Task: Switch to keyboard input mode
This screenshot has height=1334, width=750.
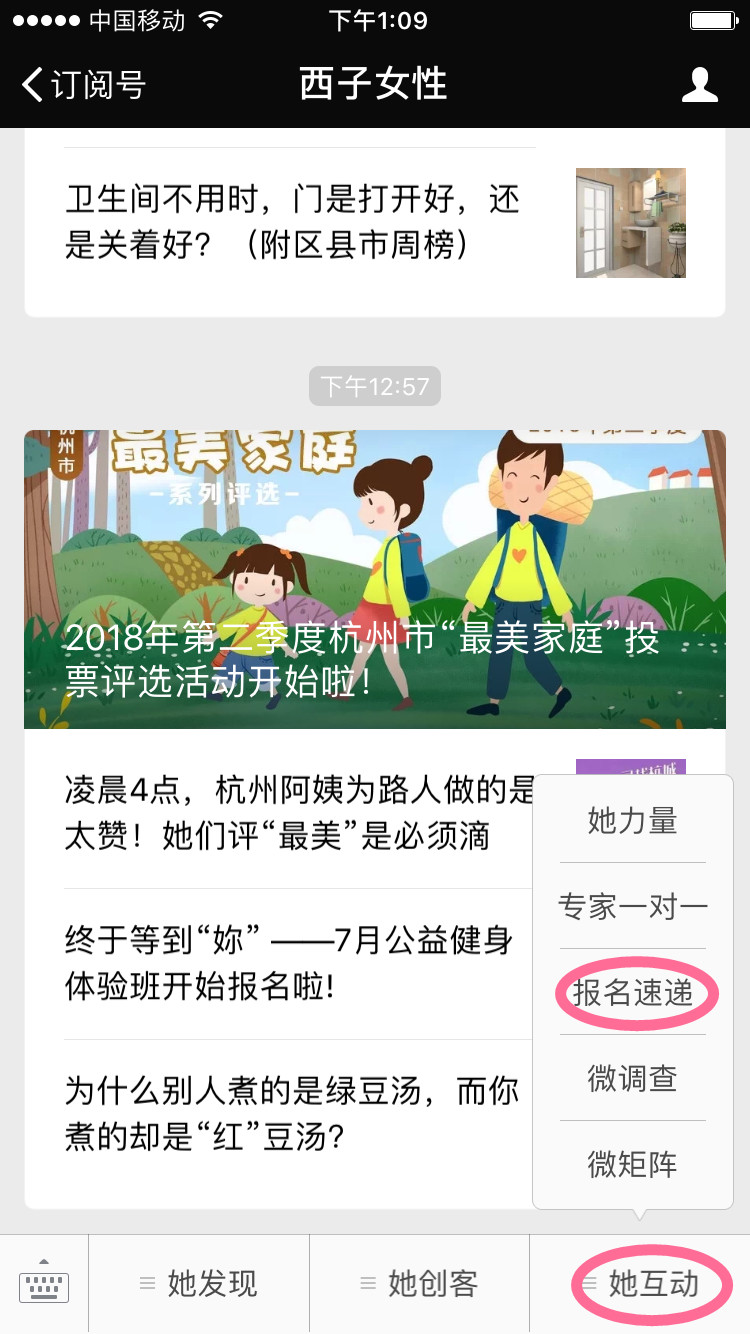Action: pos(44,1284)
